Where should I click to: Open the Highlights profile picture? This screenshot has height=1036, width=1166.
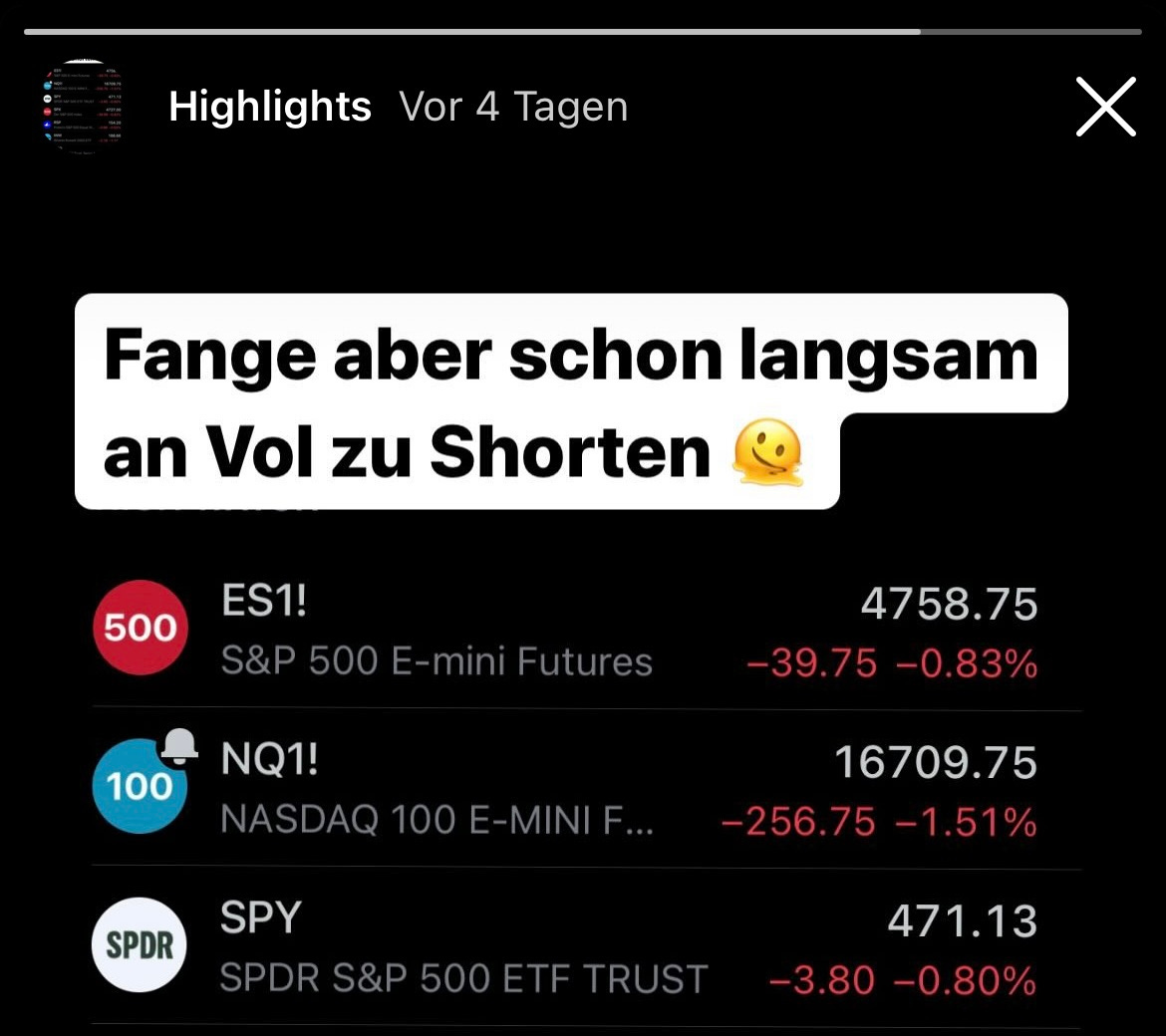pos(91,109)
